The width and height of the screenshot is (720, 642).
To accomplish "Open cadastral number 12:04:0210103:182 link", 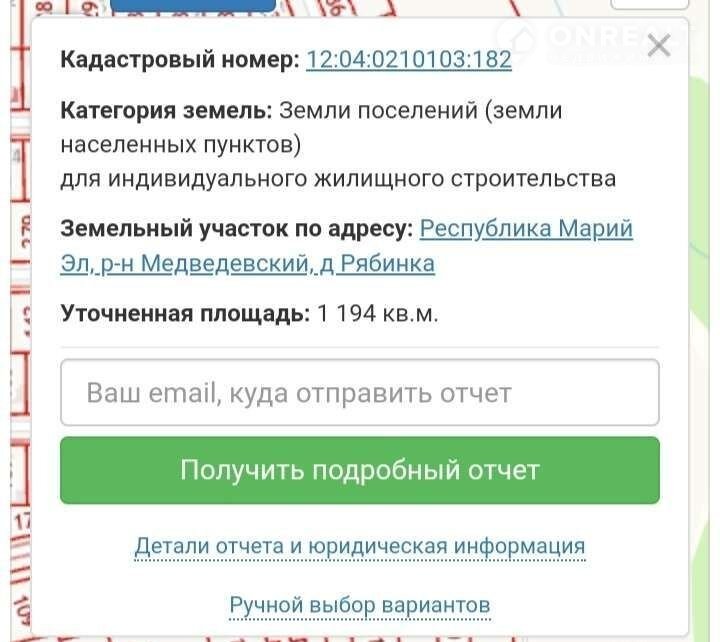I will [408, 59].
